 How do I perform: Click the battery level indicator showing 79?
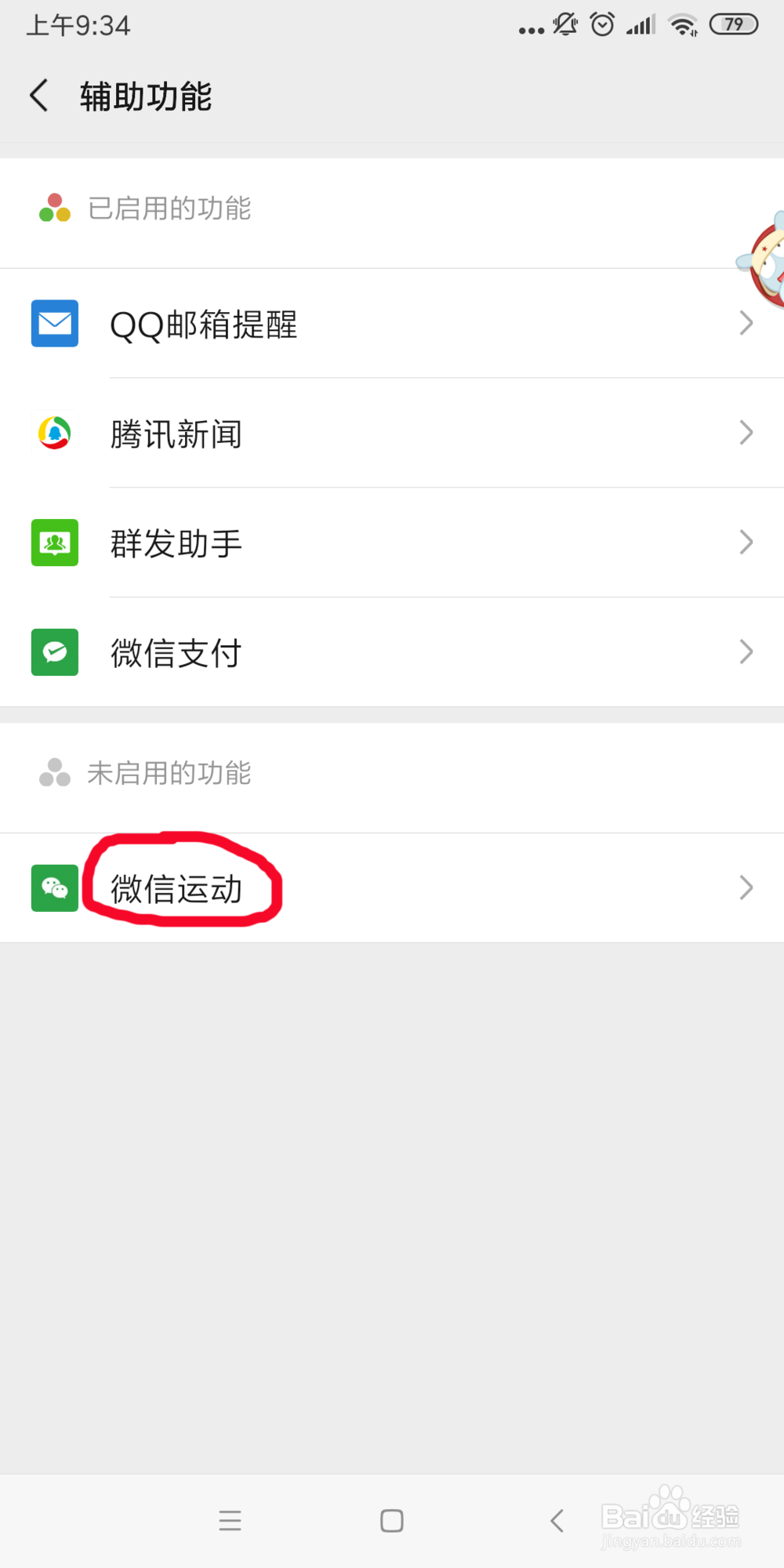coord(733,24)
